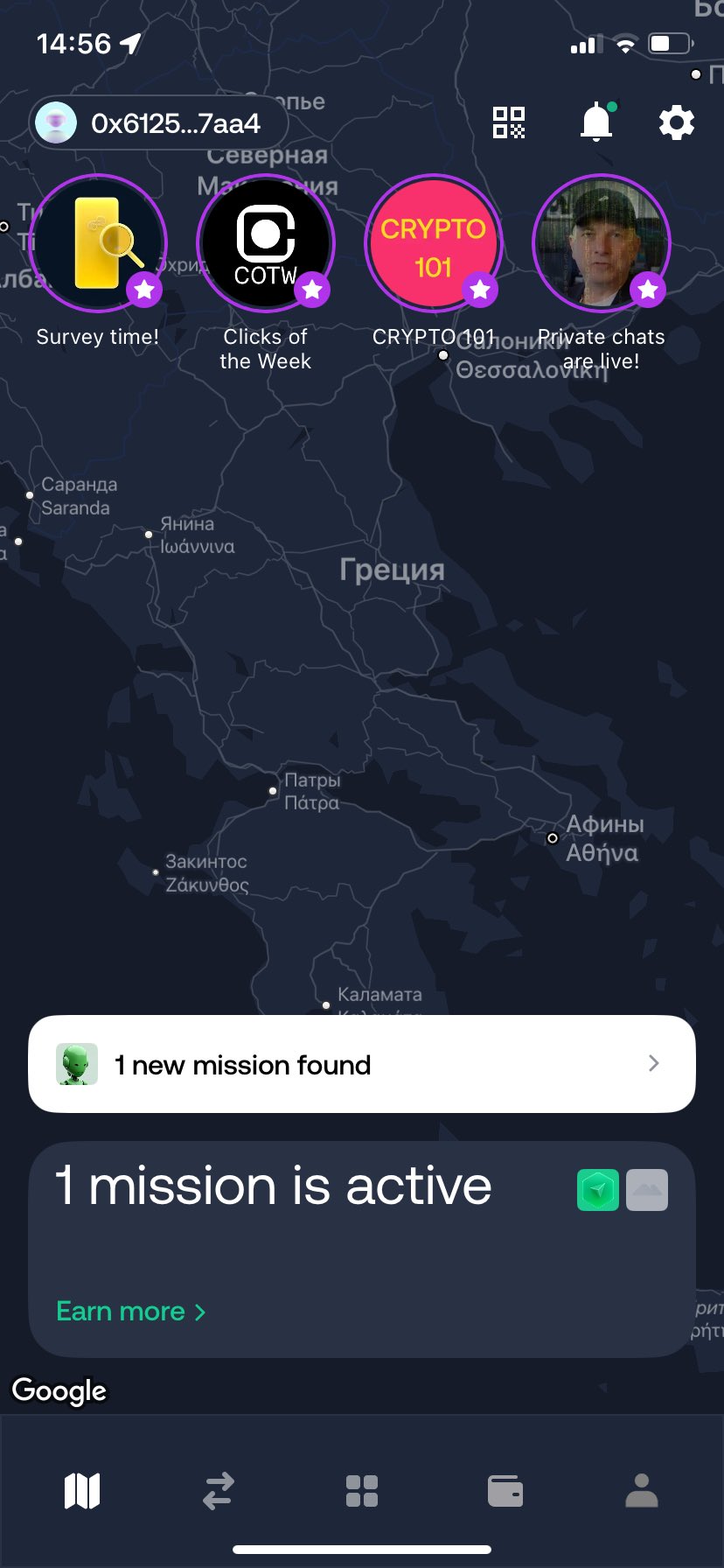Tap the Earn more link
This screenshot has width=724, height=1568.
131,1312
